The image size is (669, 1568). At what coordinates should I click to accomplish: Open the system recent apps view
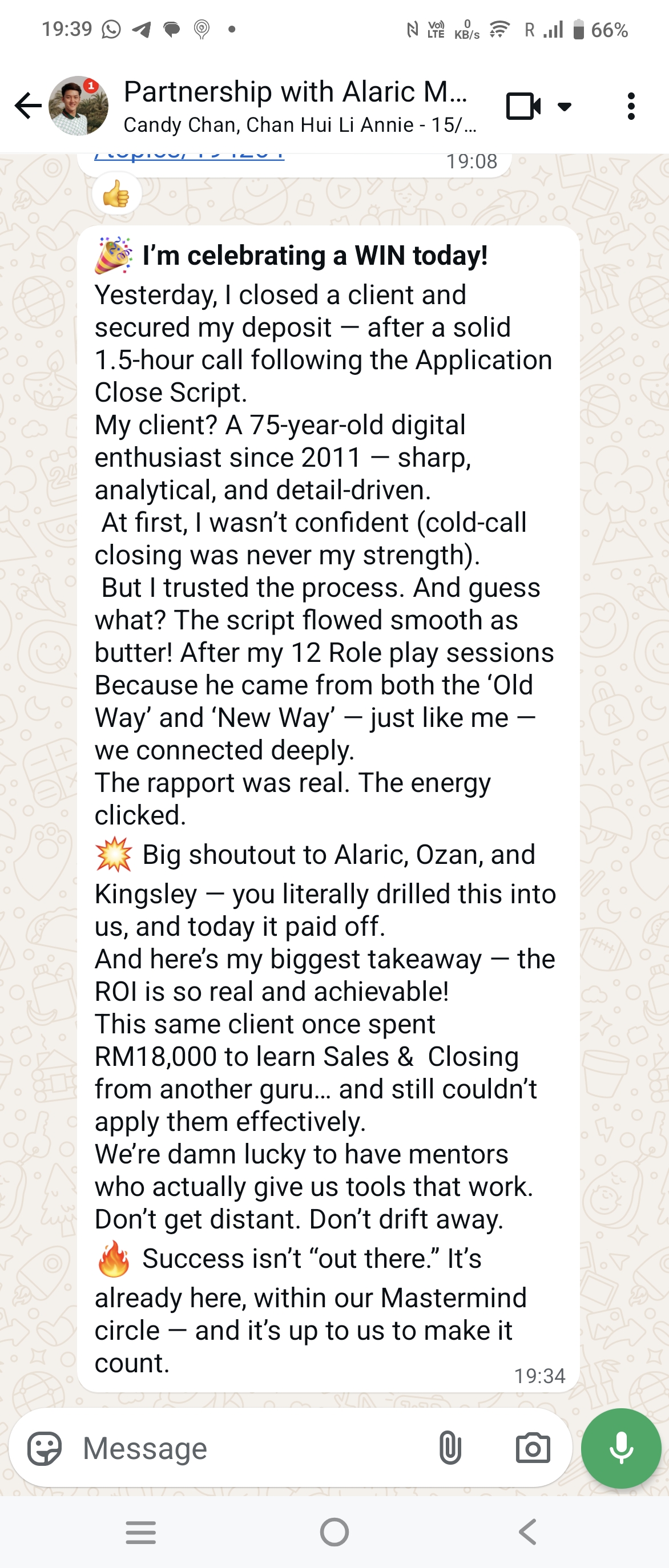coord(140,1532)
